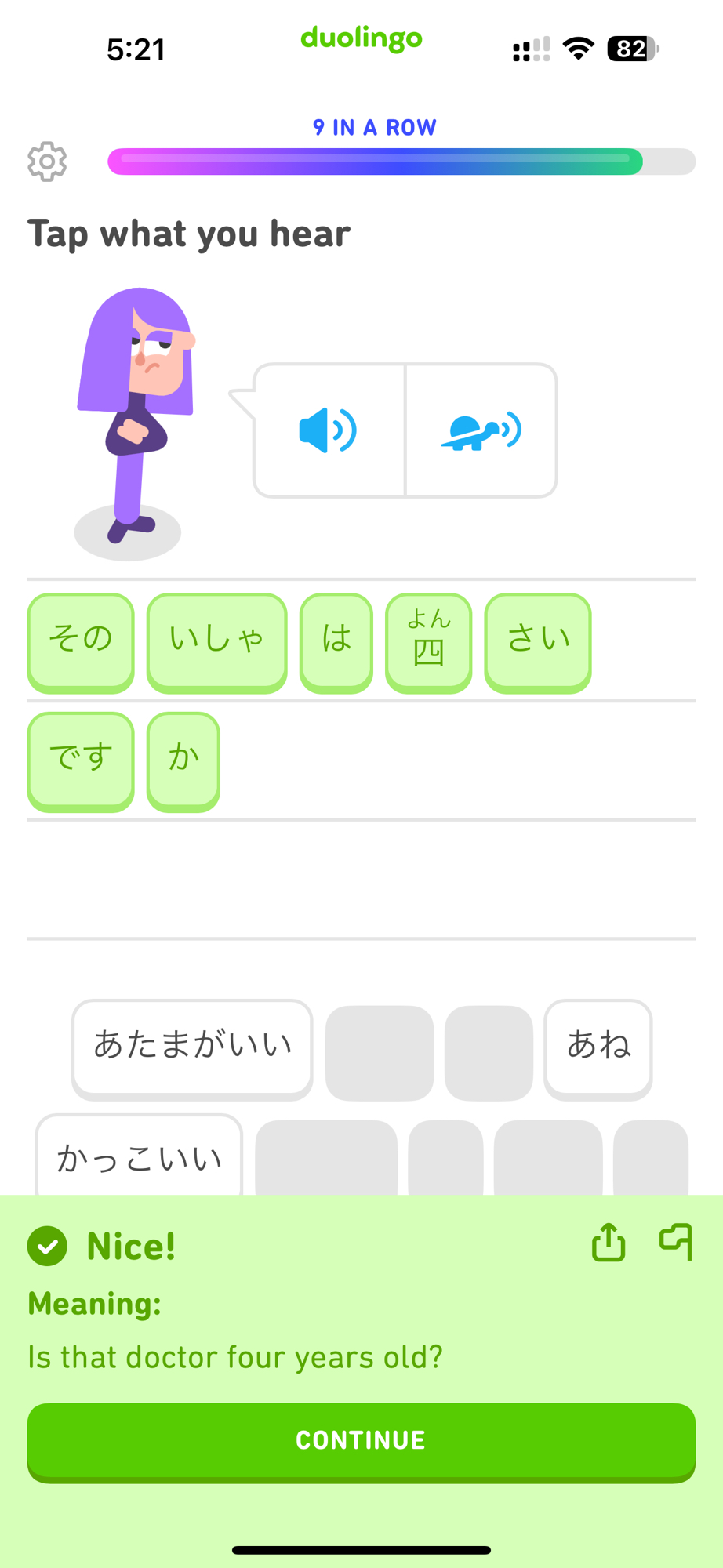The width and height of the screenshot is (723, 1568).
Task: Share this answer result
Action: tap(609, 1243)
